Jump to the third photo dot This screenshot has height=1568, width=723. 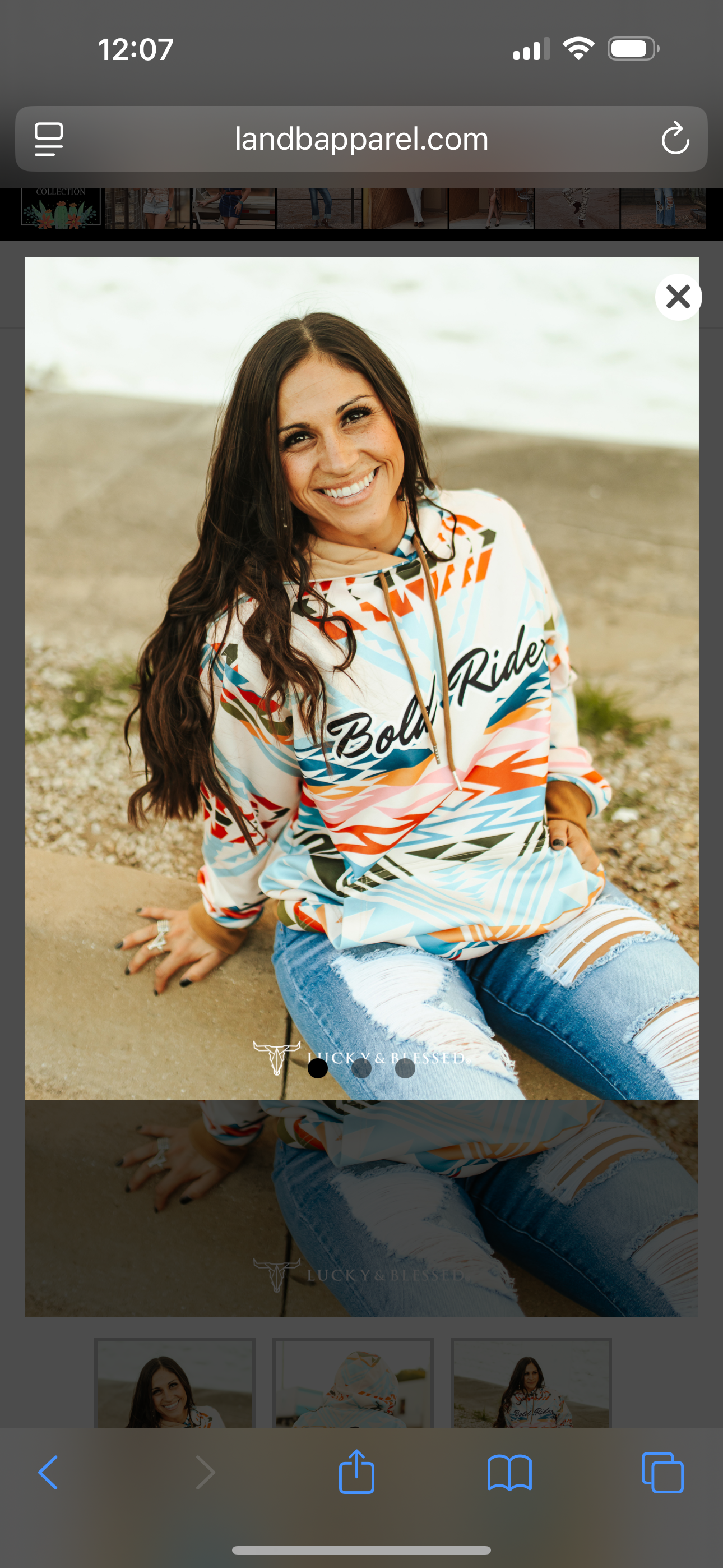click(x=405, y=1068)
